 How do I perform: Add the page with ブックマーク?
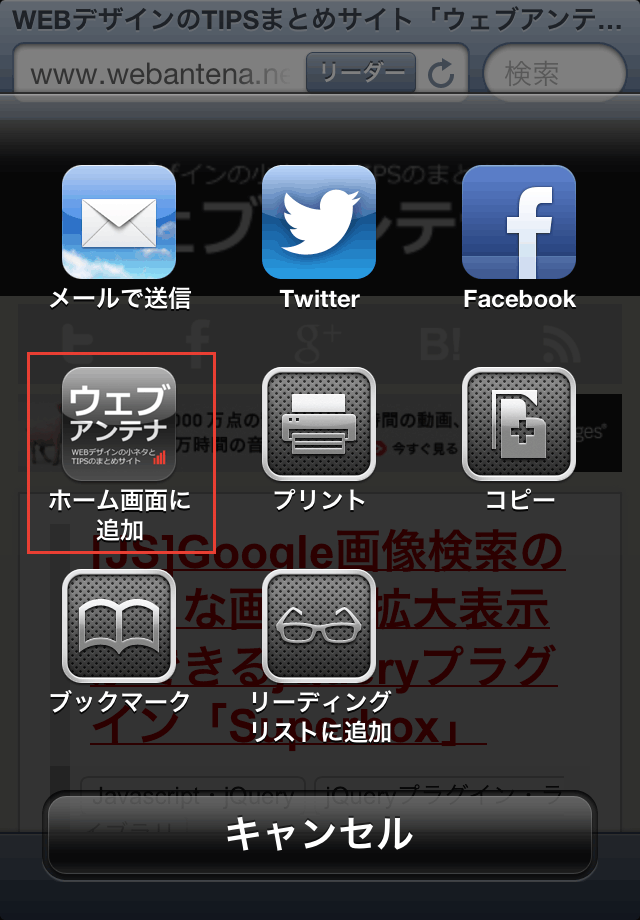click(119, 625)
